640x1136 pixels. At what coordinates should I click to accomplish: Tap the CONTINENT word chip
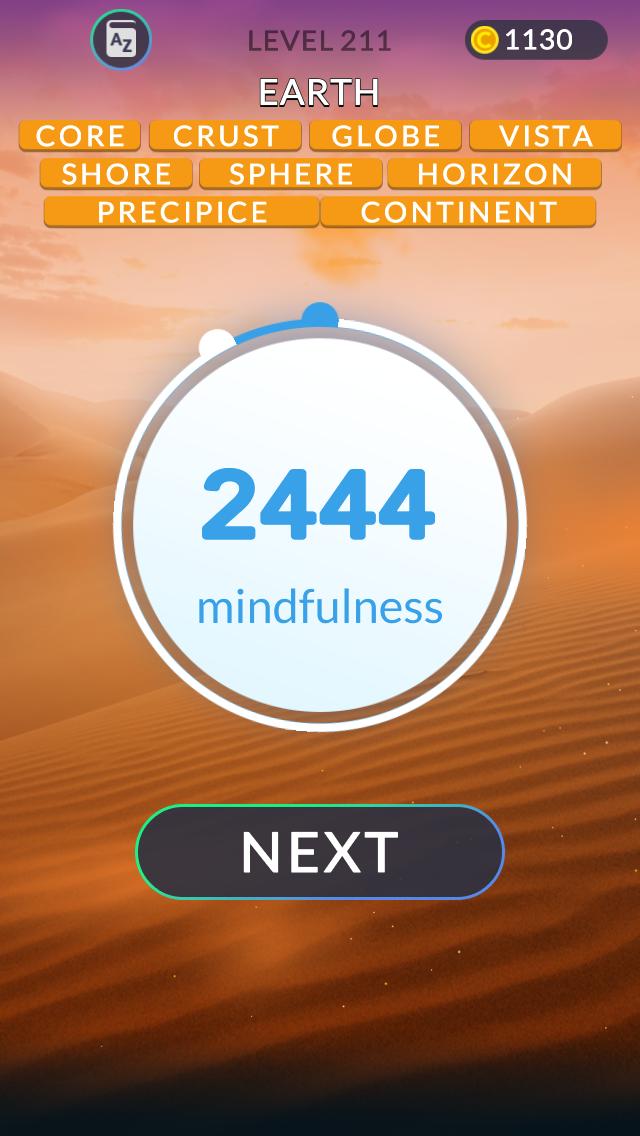coord(458,212)
